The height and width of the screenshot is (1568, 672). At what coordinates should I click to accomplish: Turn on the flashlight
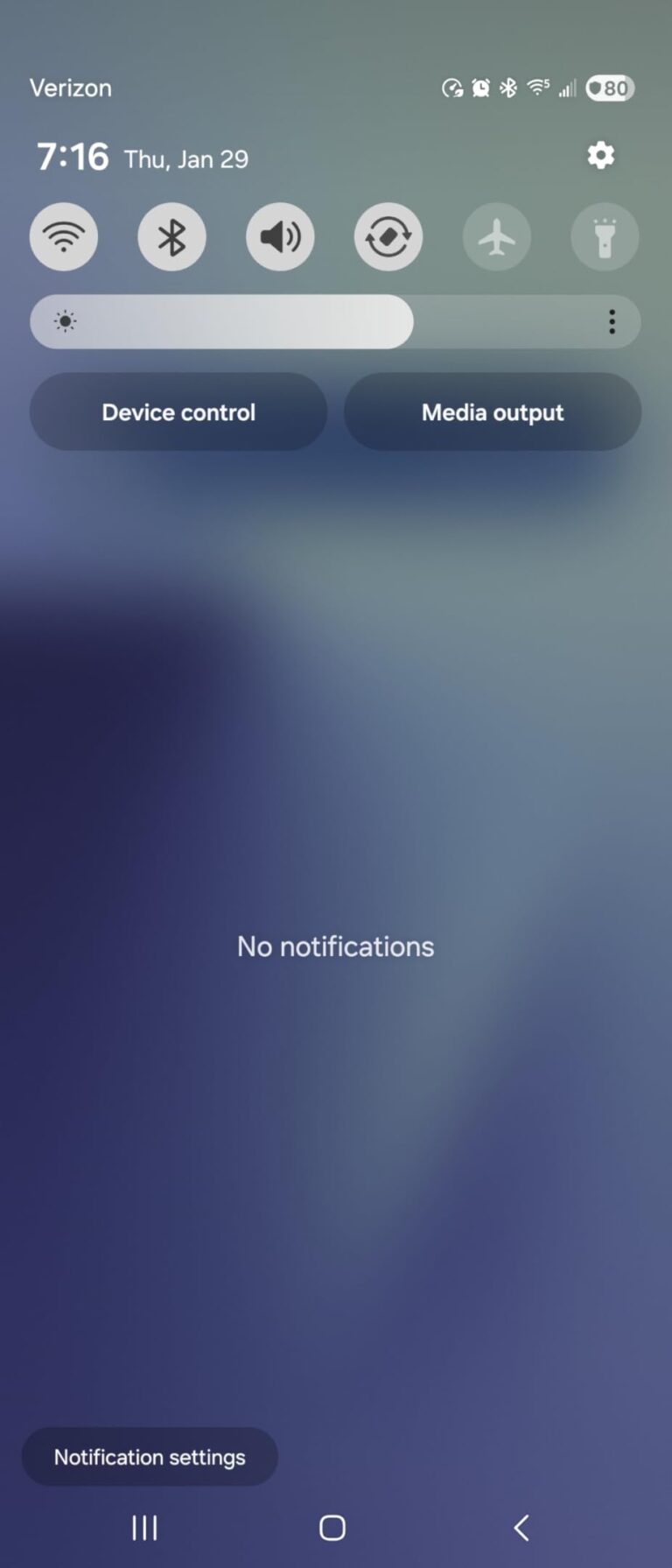[605, 237]
